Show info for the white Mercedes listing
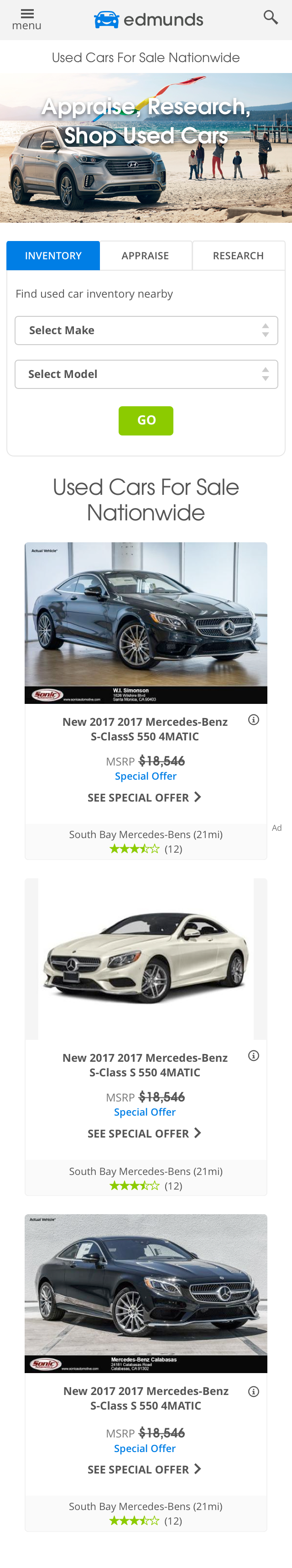292x1568 pixels. click(254, 1056)
